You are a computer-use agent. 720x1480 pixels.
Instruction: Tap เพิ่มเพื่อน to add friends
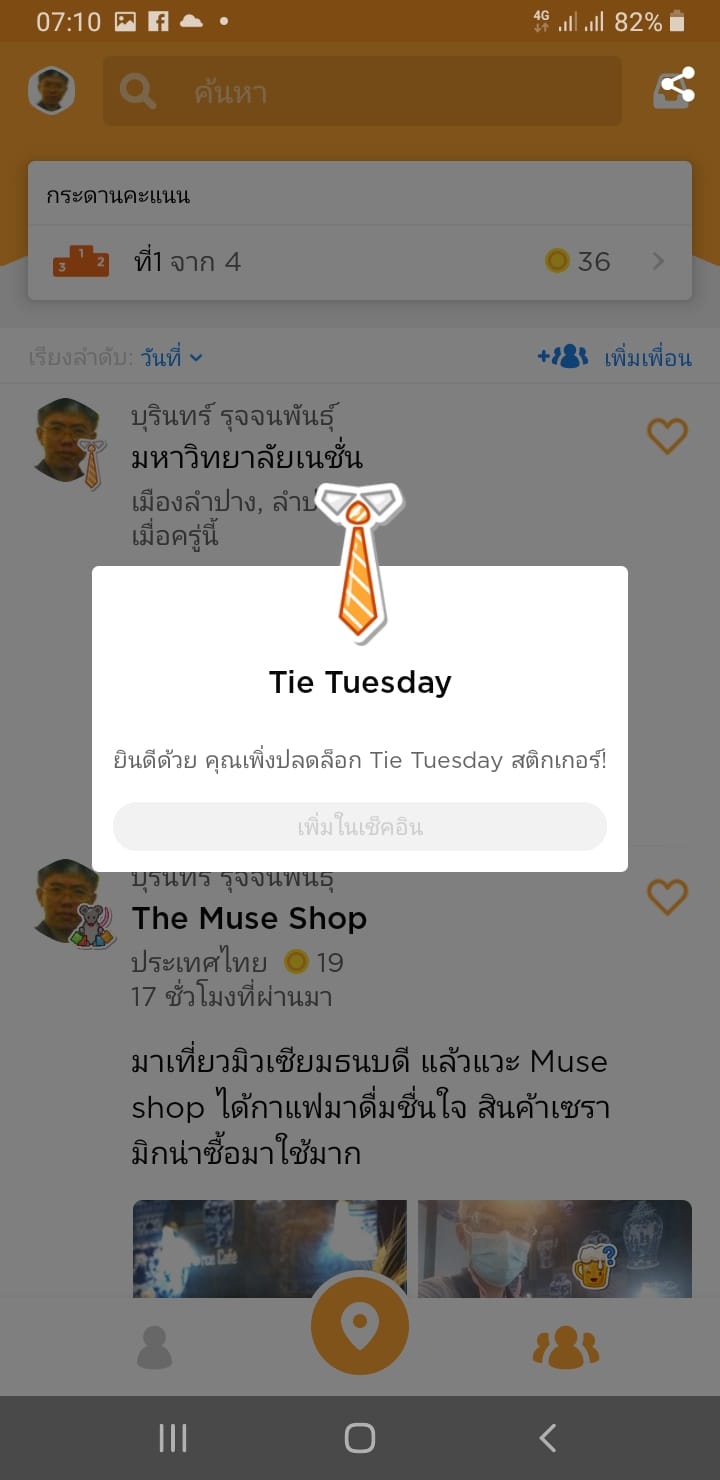click(x=614, y=358)
